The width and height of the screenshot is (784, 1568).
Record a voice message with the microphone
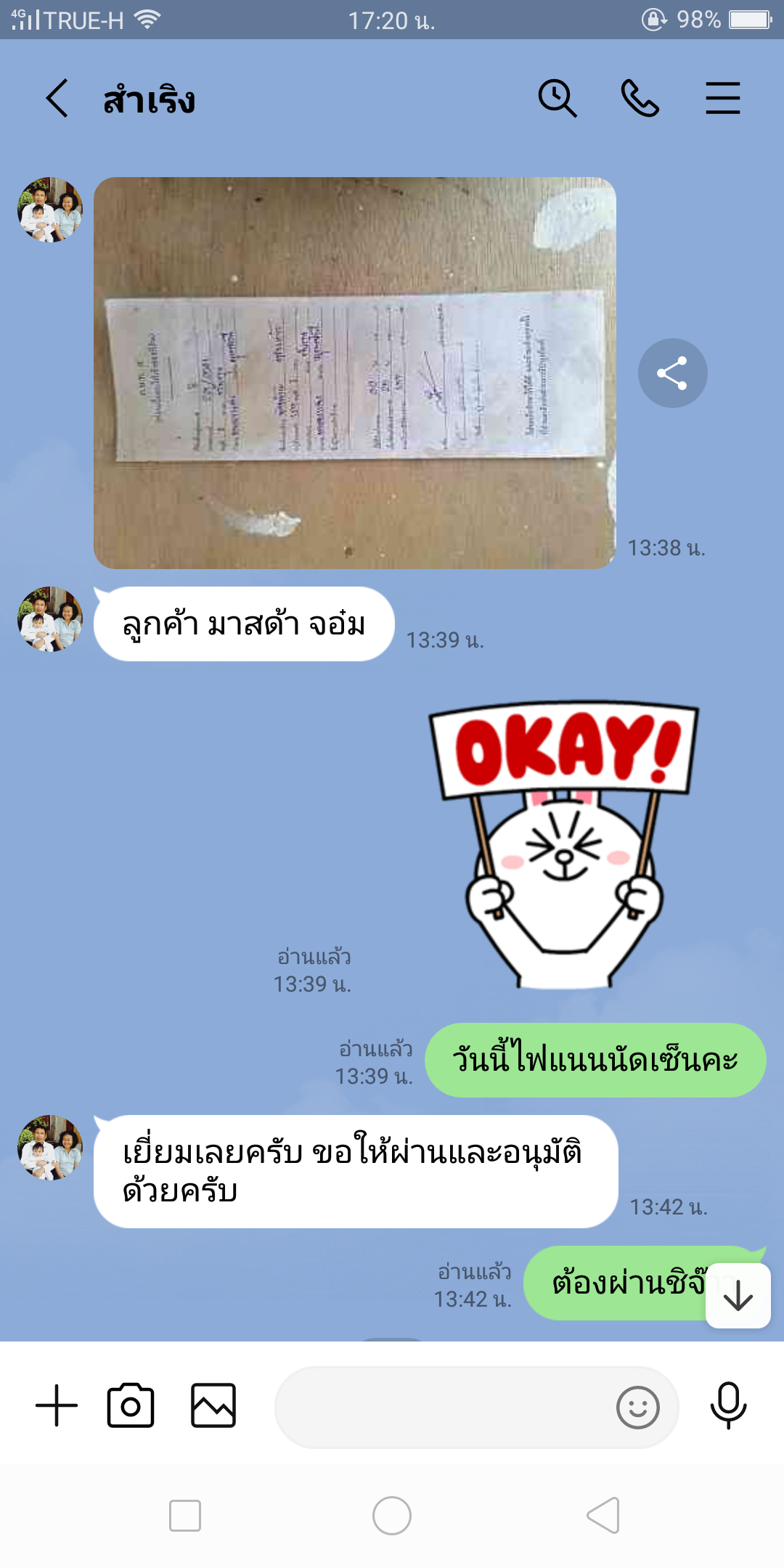click(x=728, y=1406)
